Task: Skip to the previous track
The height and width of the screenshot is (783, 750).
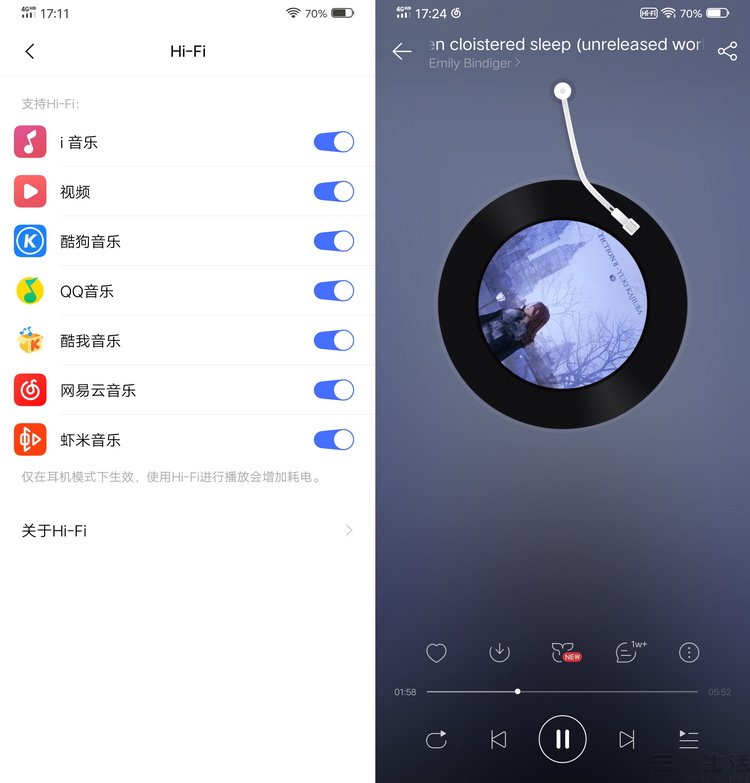Action: point(498,739)
